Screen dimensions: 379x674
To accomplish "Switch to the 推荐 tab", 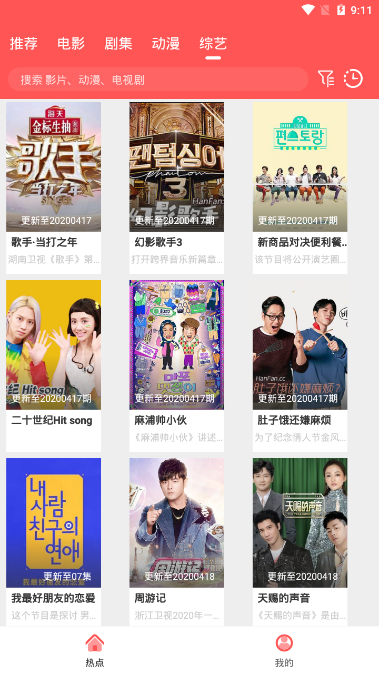I will (24, 43).
